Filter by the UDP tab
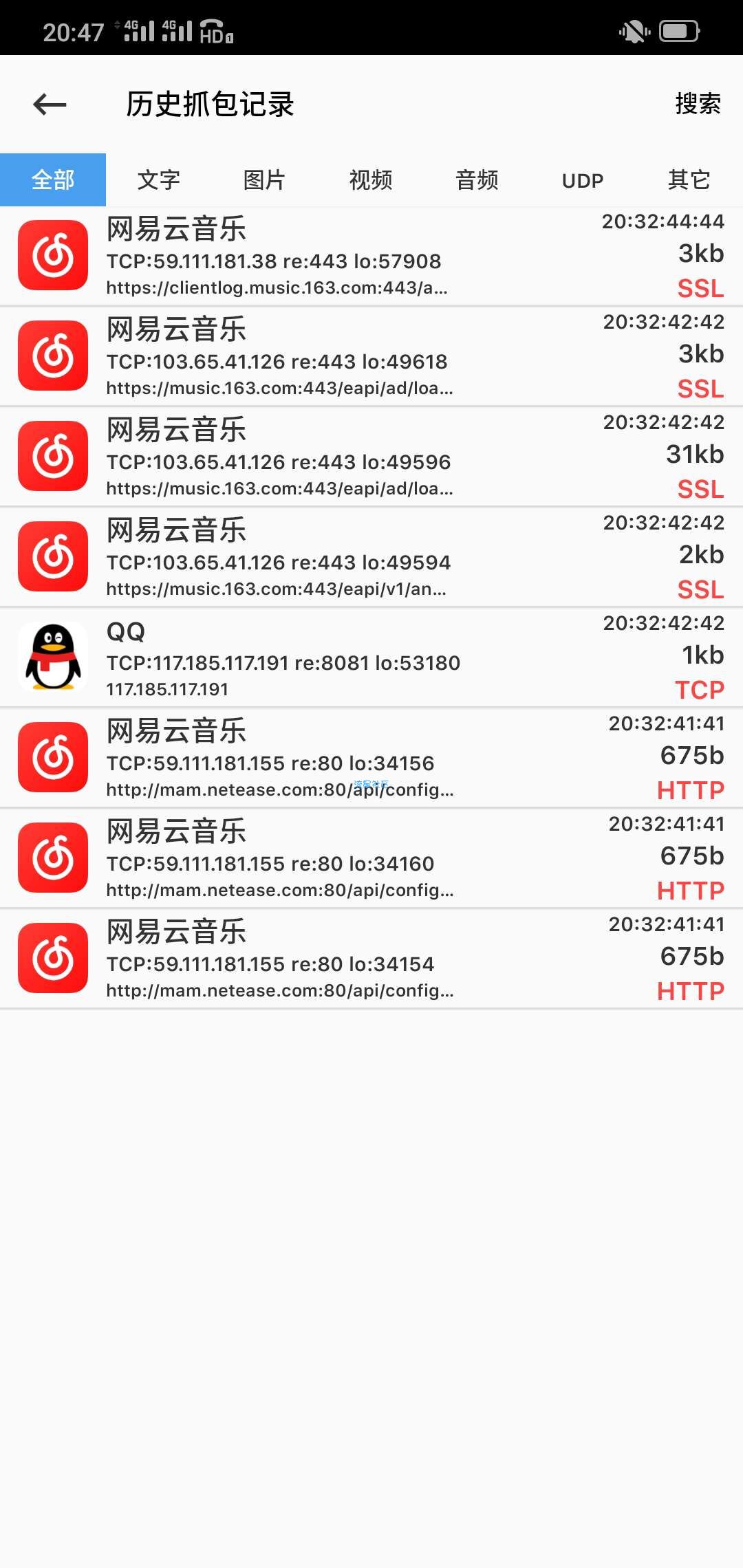 (x=583, y=179)
